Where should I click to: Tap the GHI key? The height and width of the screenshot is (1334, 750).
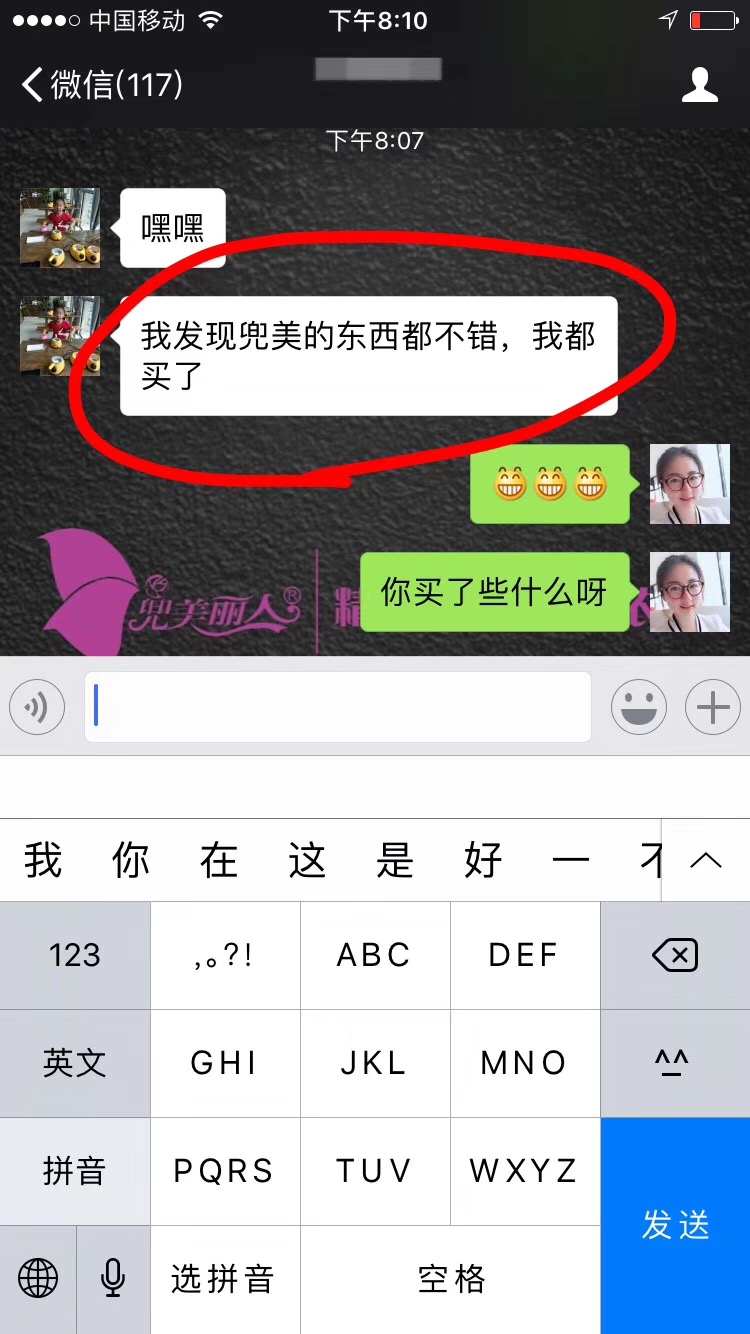pos(224,1063)
